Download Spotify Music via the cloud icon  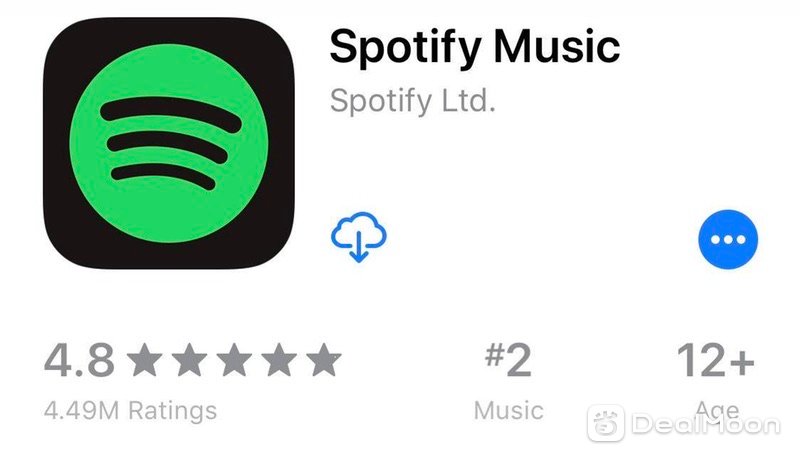tap(359, 238)
